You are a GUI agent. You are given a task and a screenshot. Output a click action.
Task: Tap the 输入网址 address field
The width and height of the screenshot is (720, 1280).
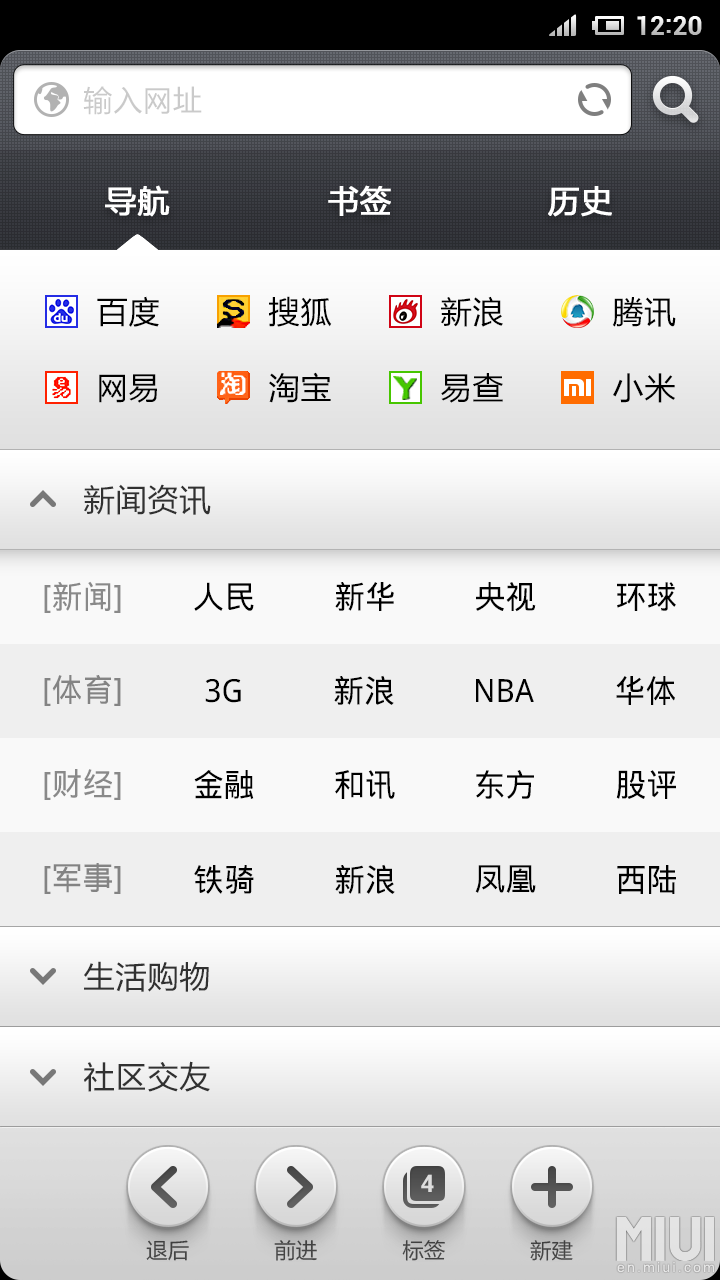[300, 100]
